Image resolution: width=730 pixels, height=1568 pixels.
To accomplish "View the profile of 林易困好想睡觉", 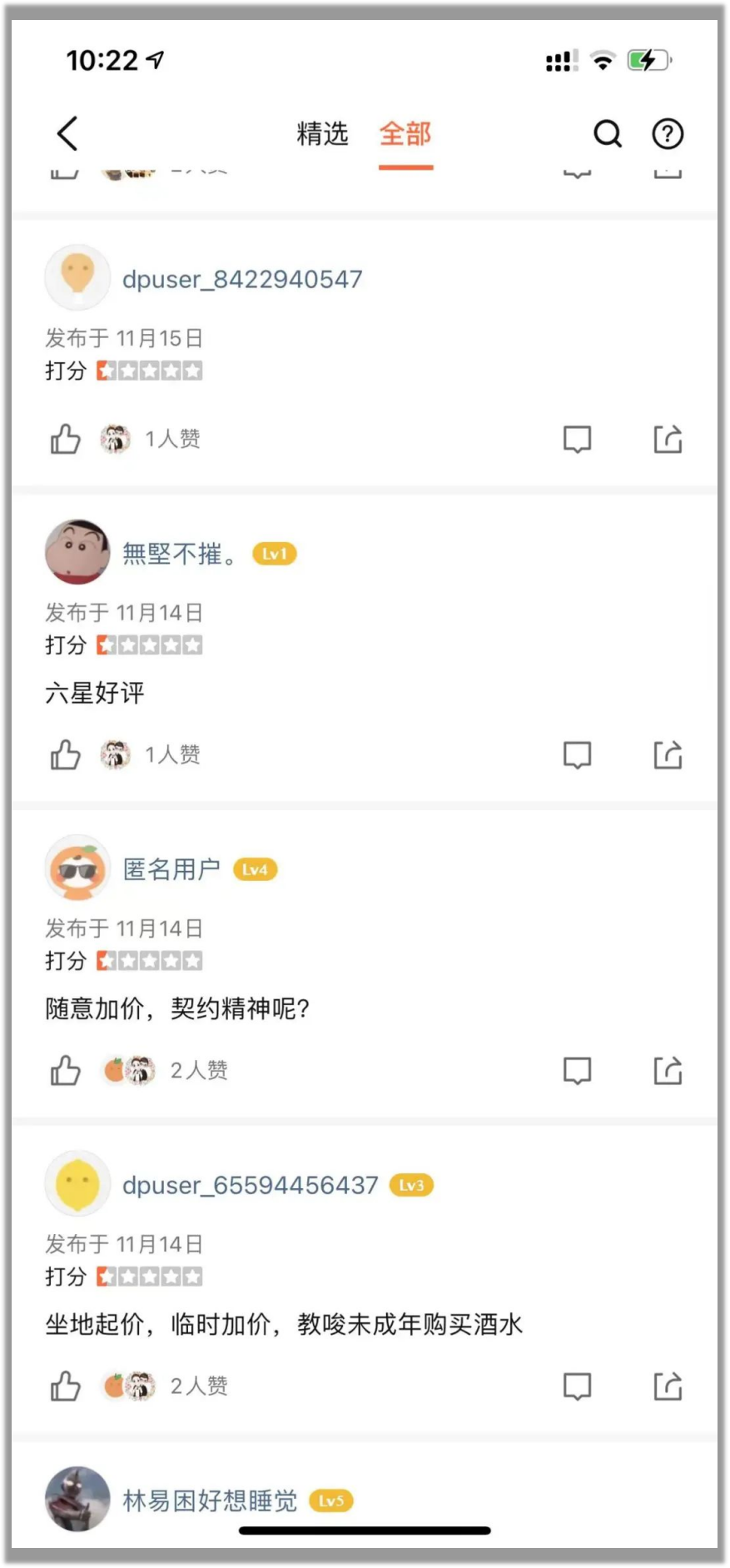I will (x=210, y=1501).
